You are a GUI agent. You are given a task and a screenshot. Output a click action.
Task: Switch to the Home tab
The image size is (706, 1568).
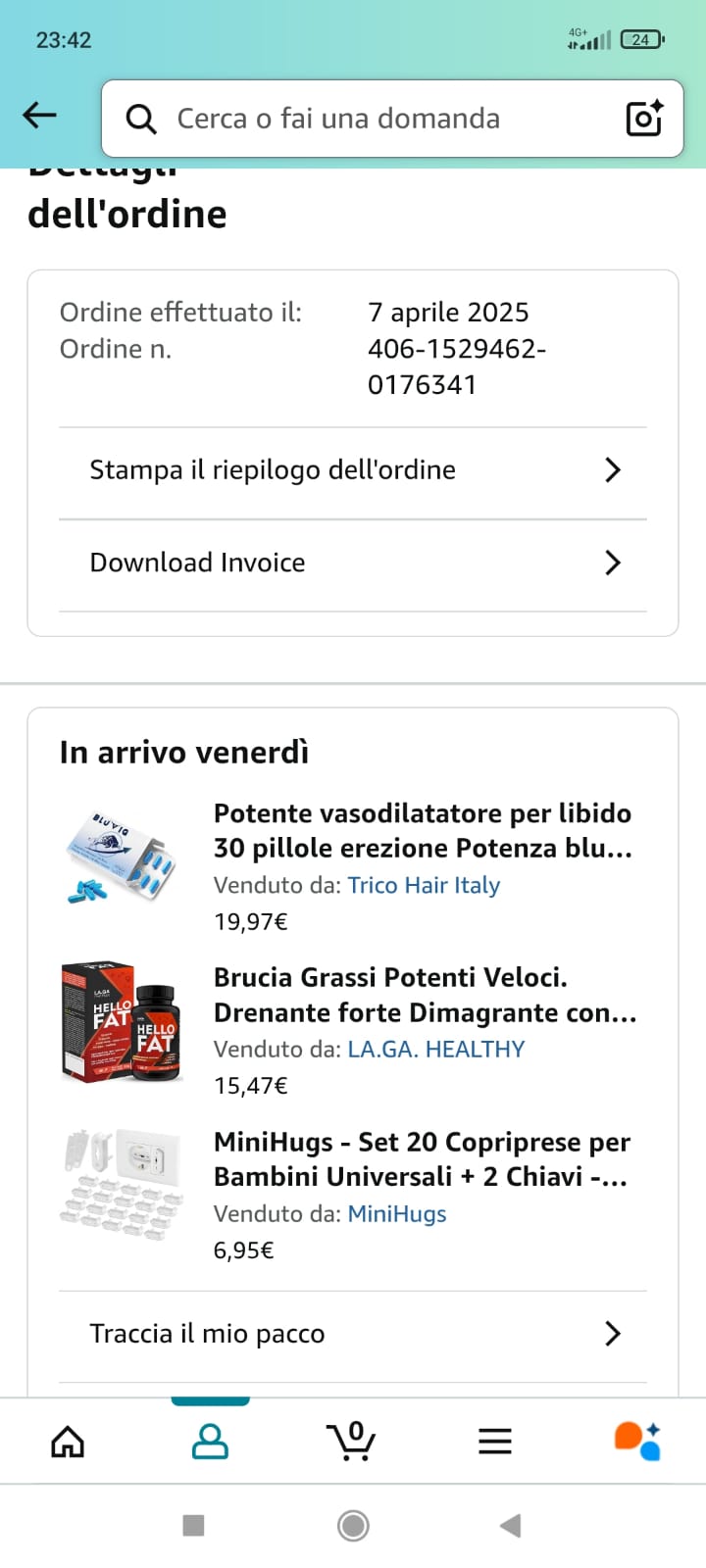pyautogui.click(x=68, y=1442)
